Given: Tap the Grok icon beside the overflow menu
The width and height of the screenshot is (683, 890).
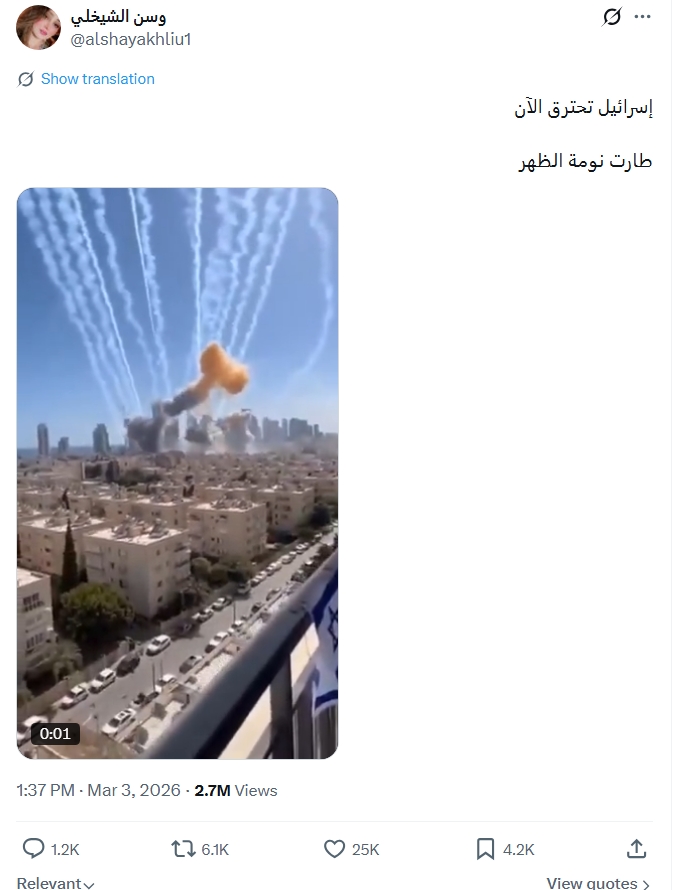Looking at the screenshot, I should 612,17.
